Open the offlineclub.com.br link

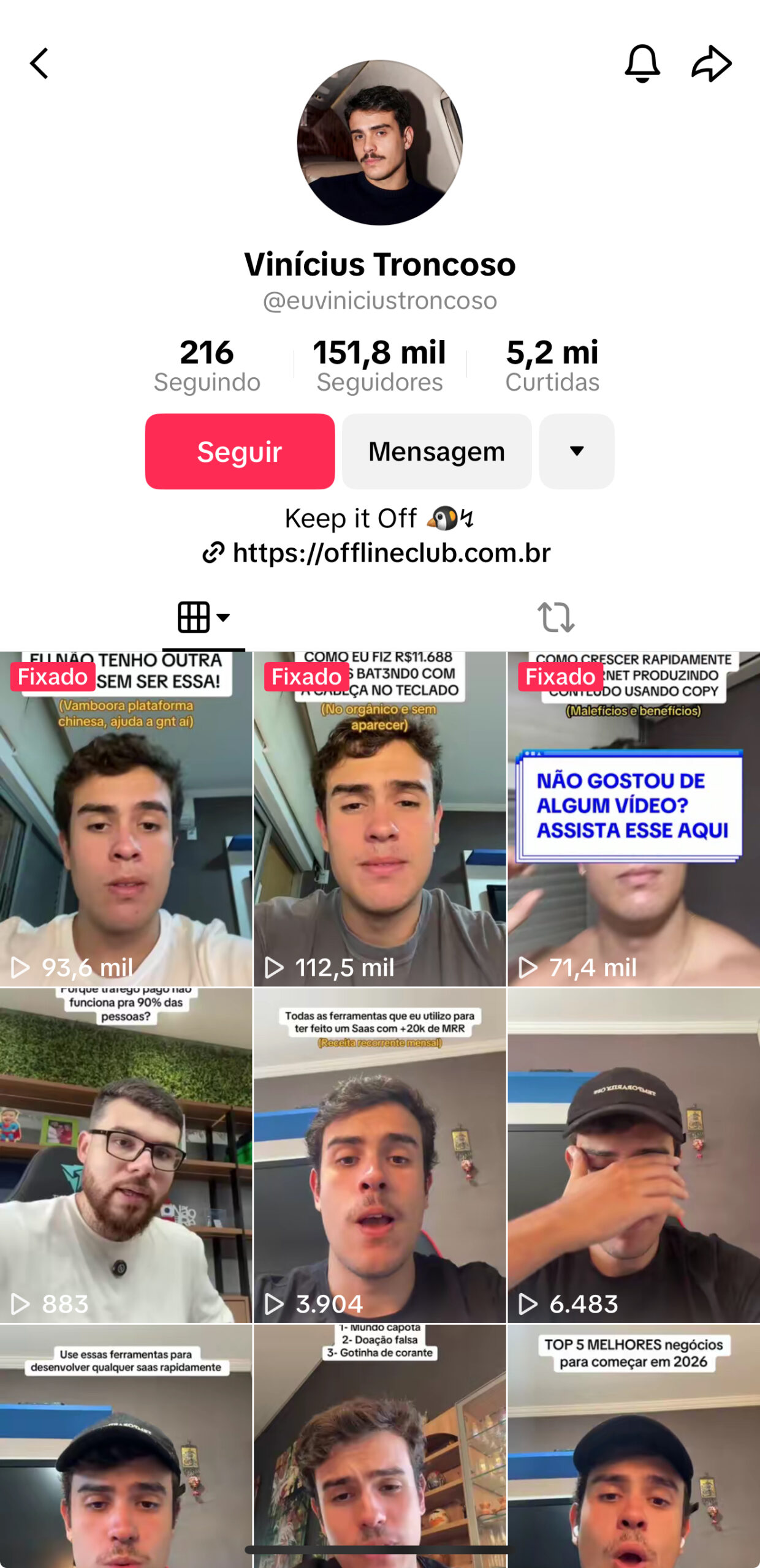(x=391, y=553)
